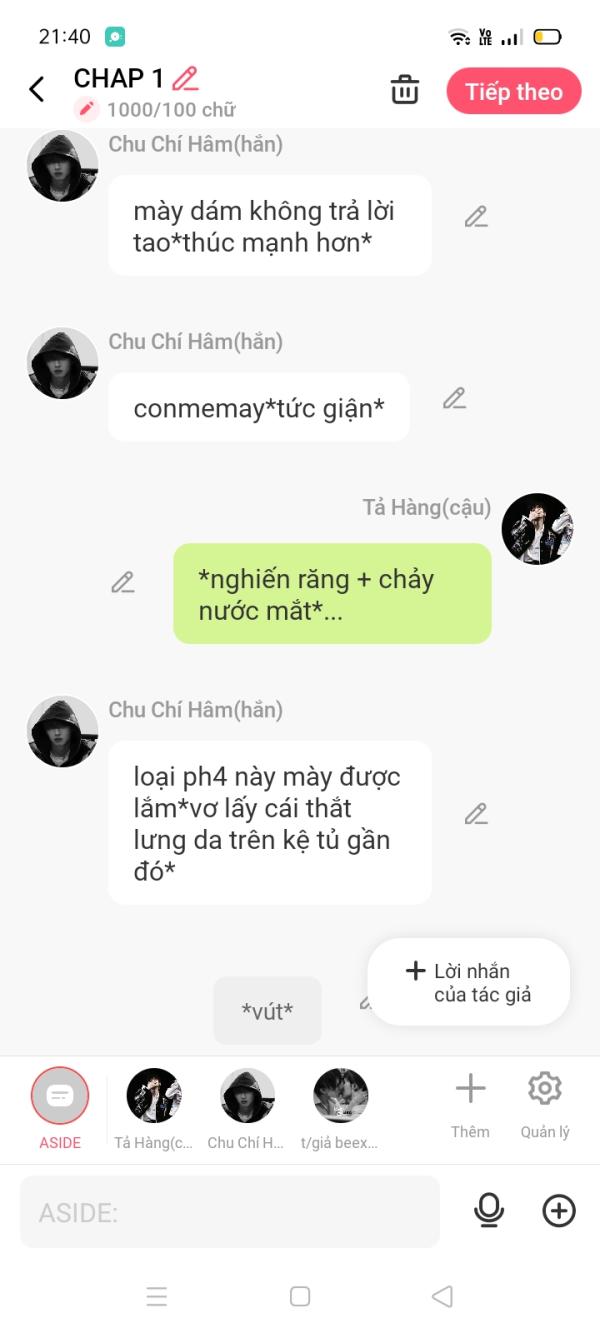Choose the t/giả beex character
The height and width of the screenshot is (1333, 600).
pos(340,1109)
